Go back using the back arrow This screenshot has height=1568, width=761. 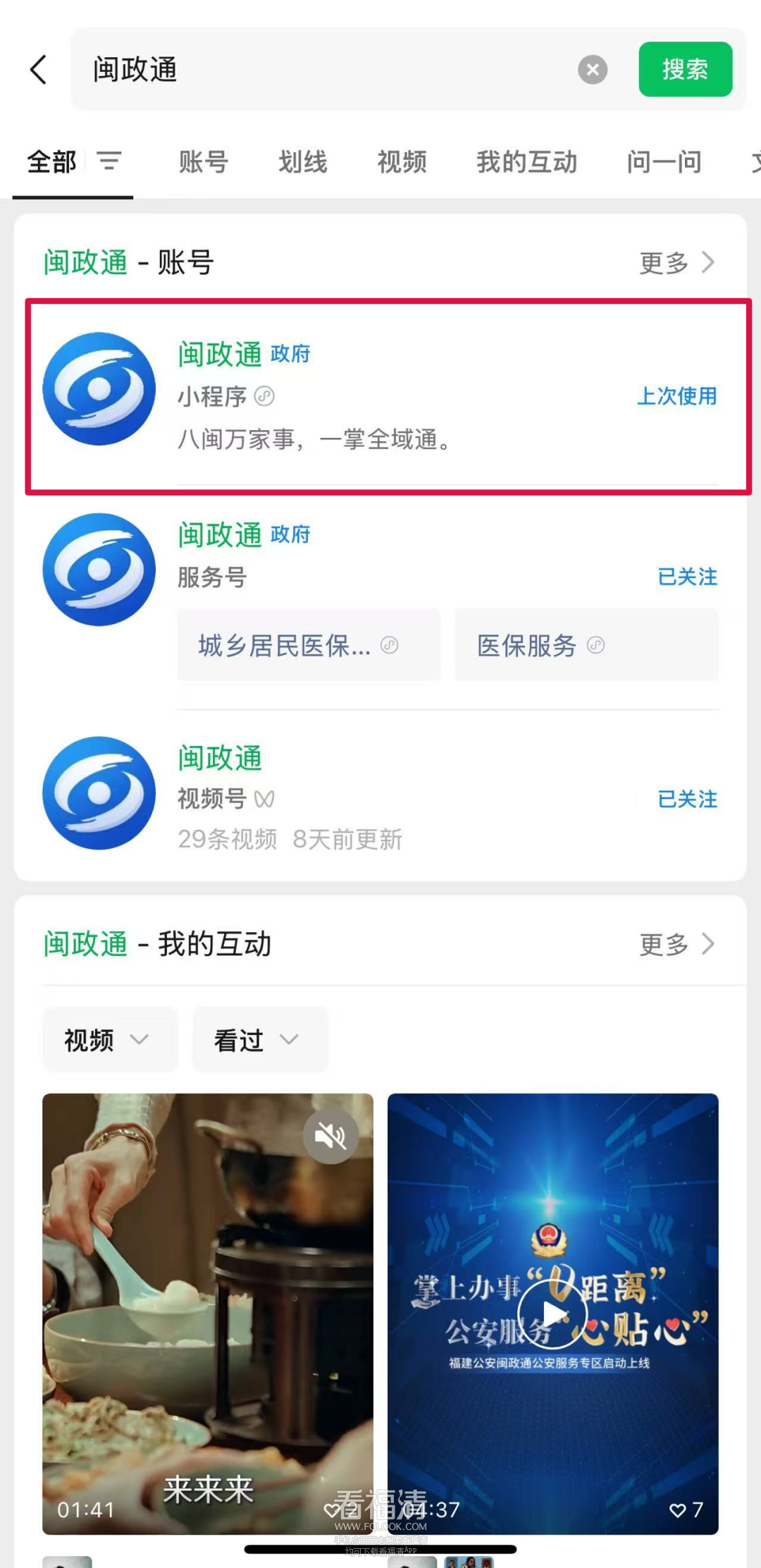tap(39, 70)
